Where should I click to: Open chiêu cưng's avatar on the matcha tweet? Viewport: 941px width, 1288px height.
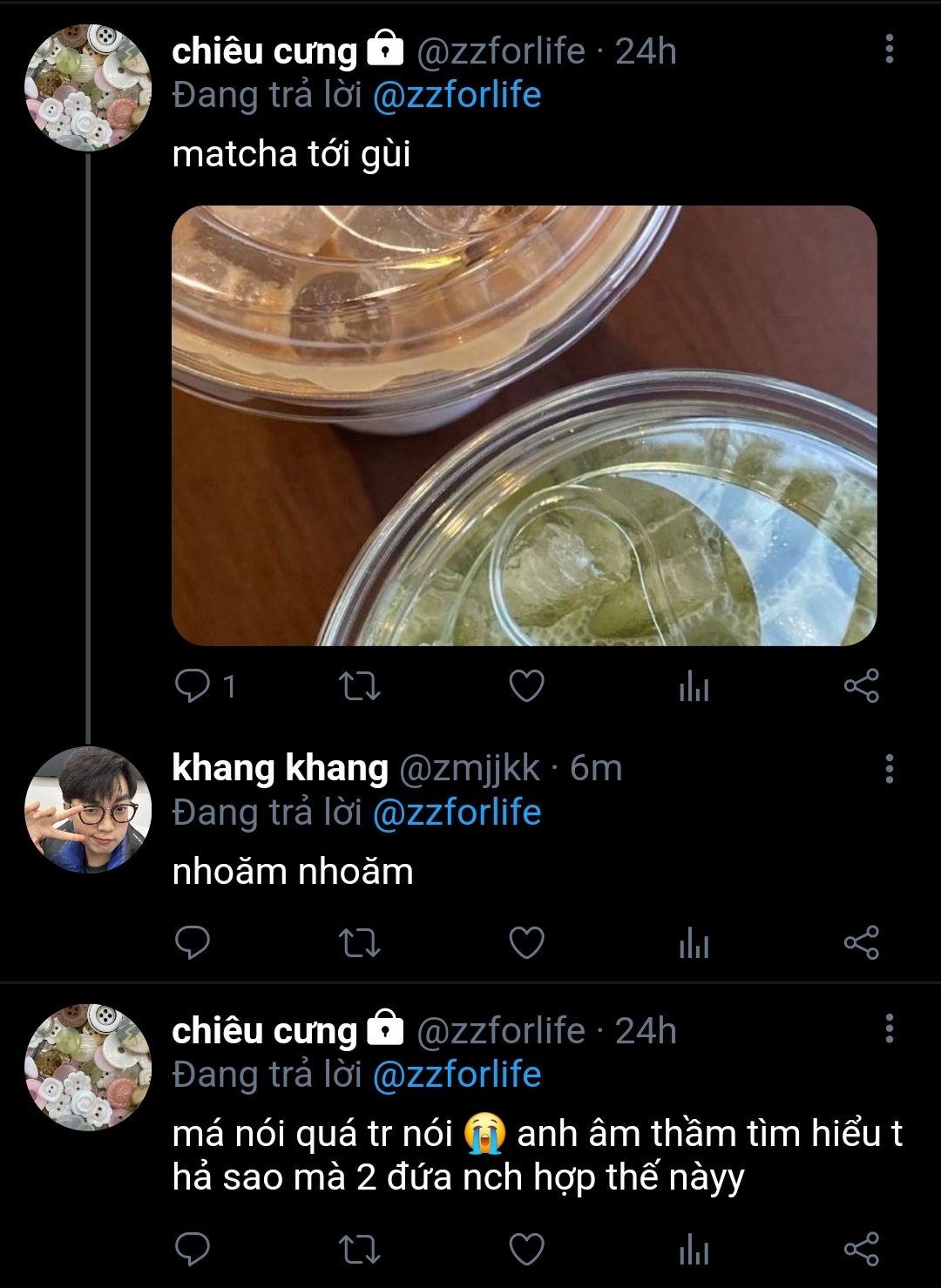(87, 88)
